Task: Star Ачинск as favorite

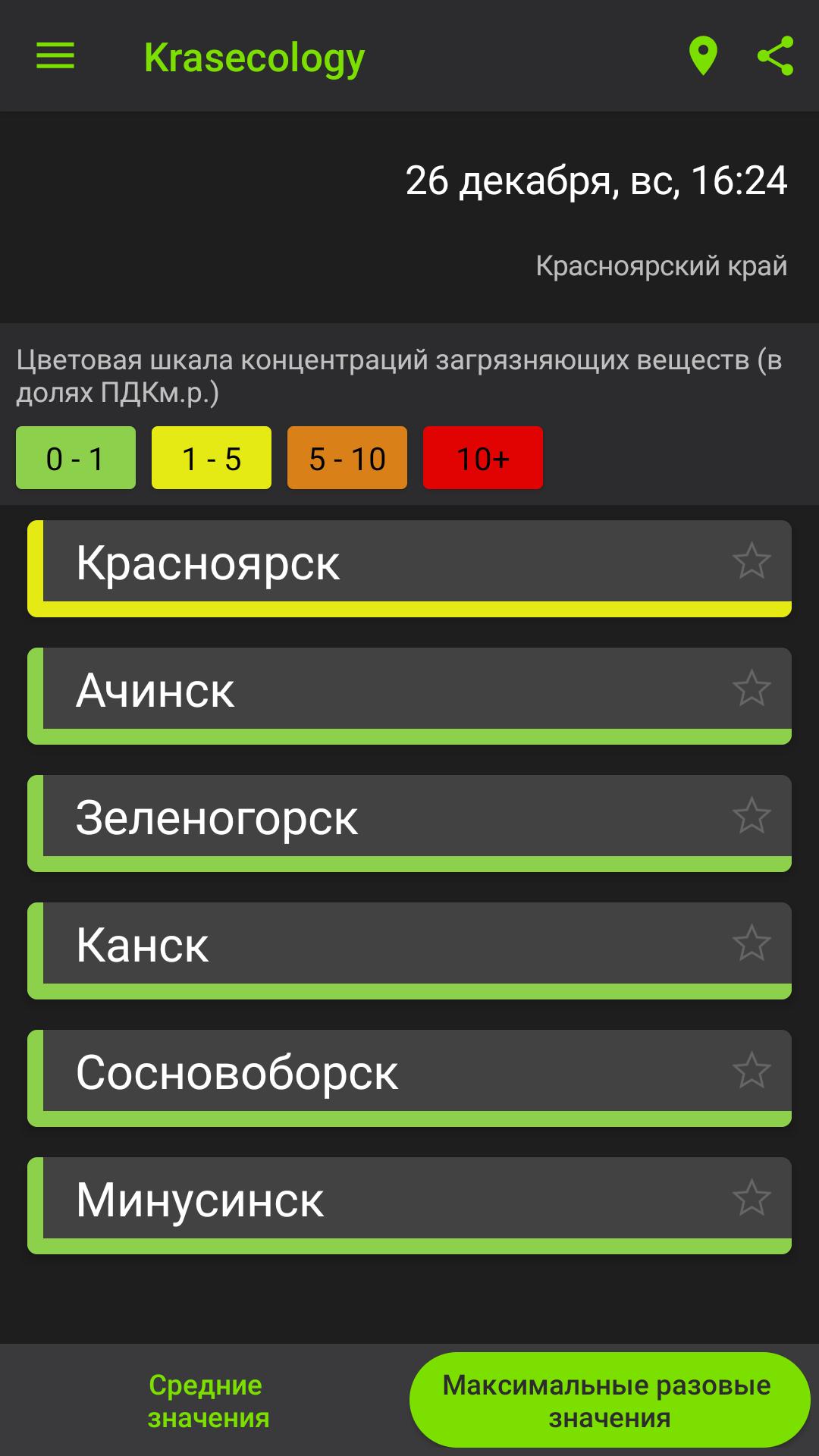Action: [752, 689]
